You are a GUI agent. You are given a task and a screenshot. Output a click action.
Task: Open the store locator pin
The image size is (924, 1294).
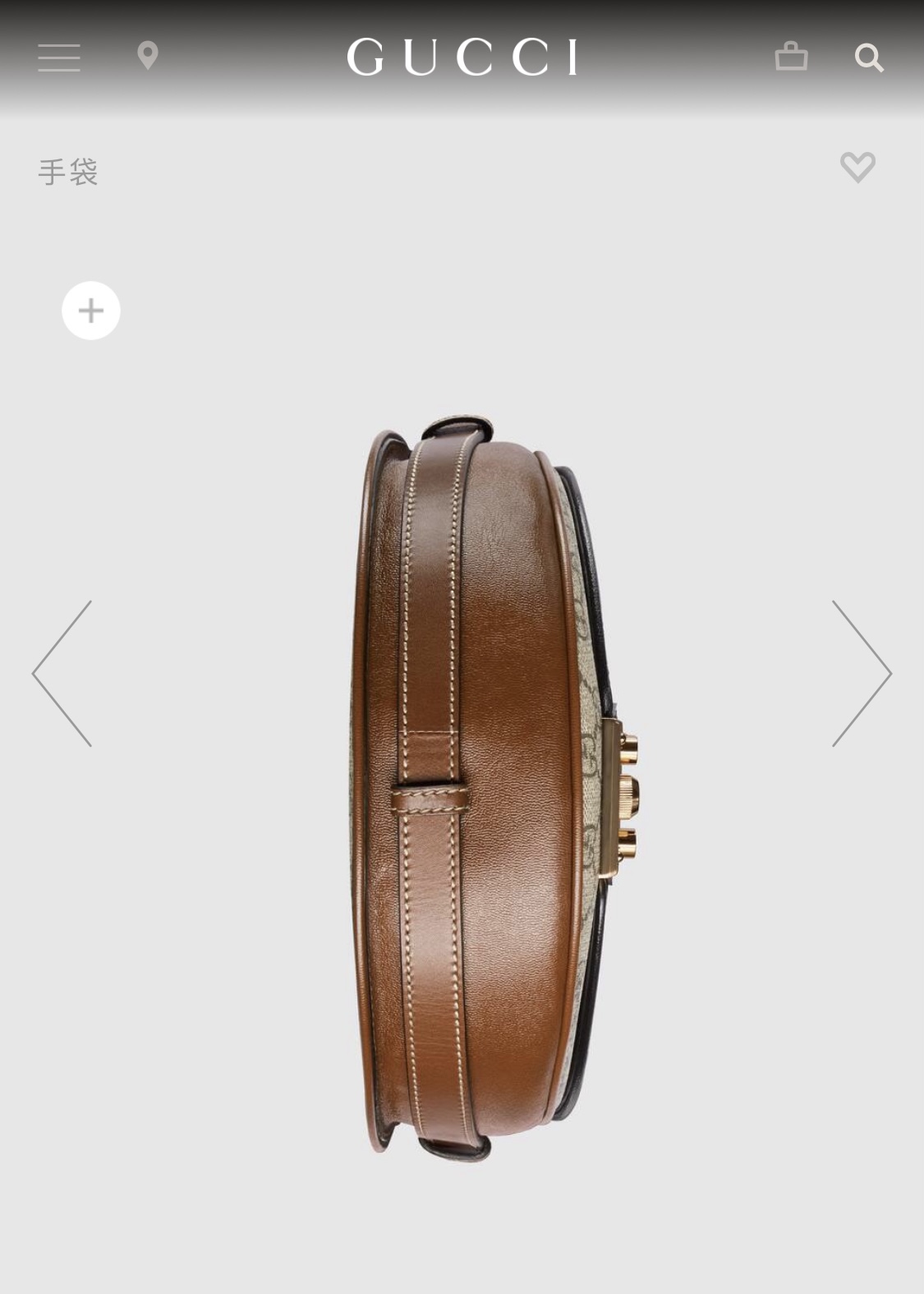tap(148, 57)
